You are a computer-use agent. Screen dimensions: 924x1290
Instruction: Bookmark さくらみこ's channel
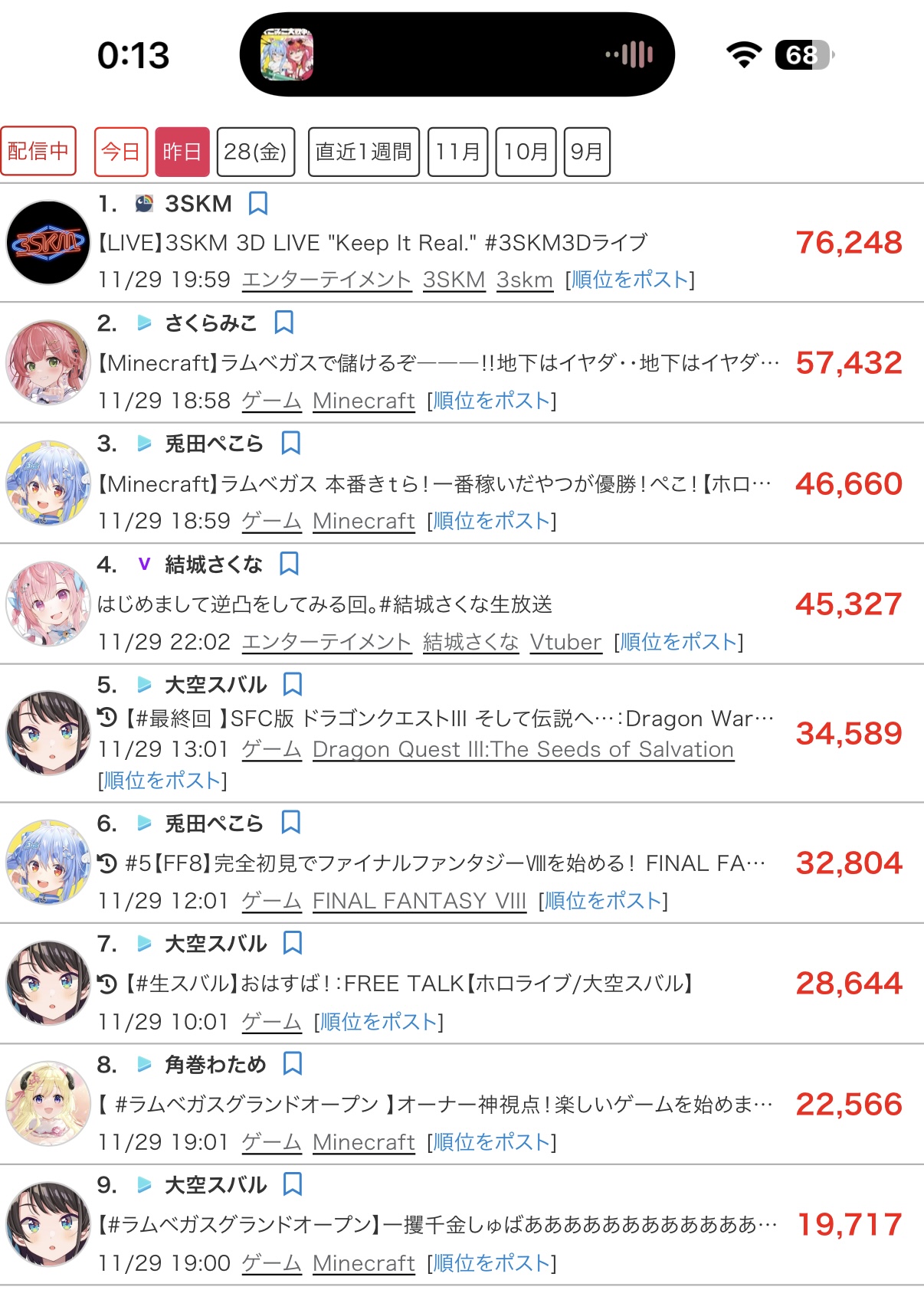[283, 322]
